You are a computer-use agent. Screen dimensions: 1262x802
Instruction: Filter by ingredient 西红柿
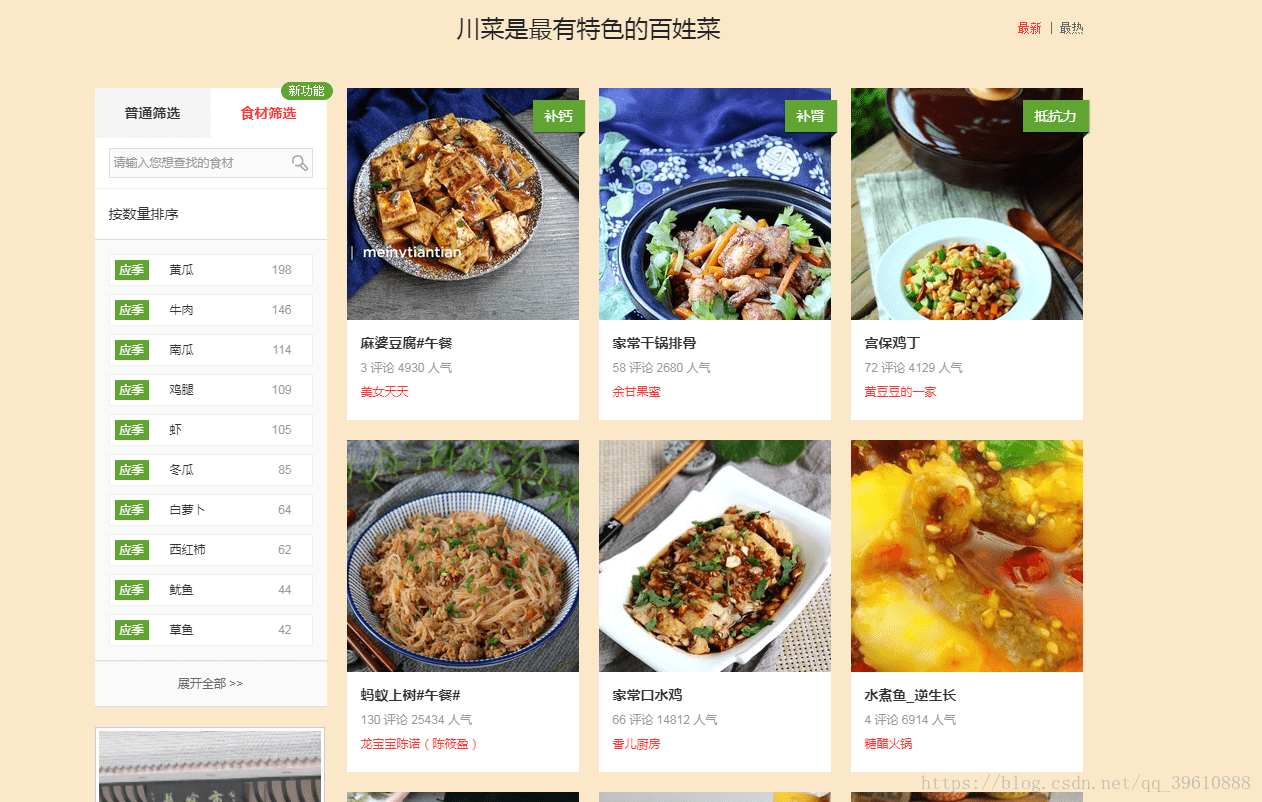(210, 550)
